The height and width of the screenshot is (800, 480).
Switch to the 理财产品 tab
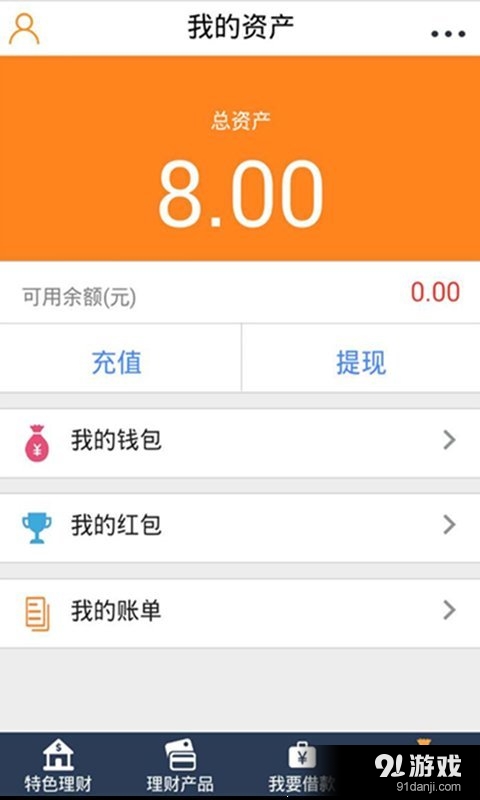(x=180, y=766)
